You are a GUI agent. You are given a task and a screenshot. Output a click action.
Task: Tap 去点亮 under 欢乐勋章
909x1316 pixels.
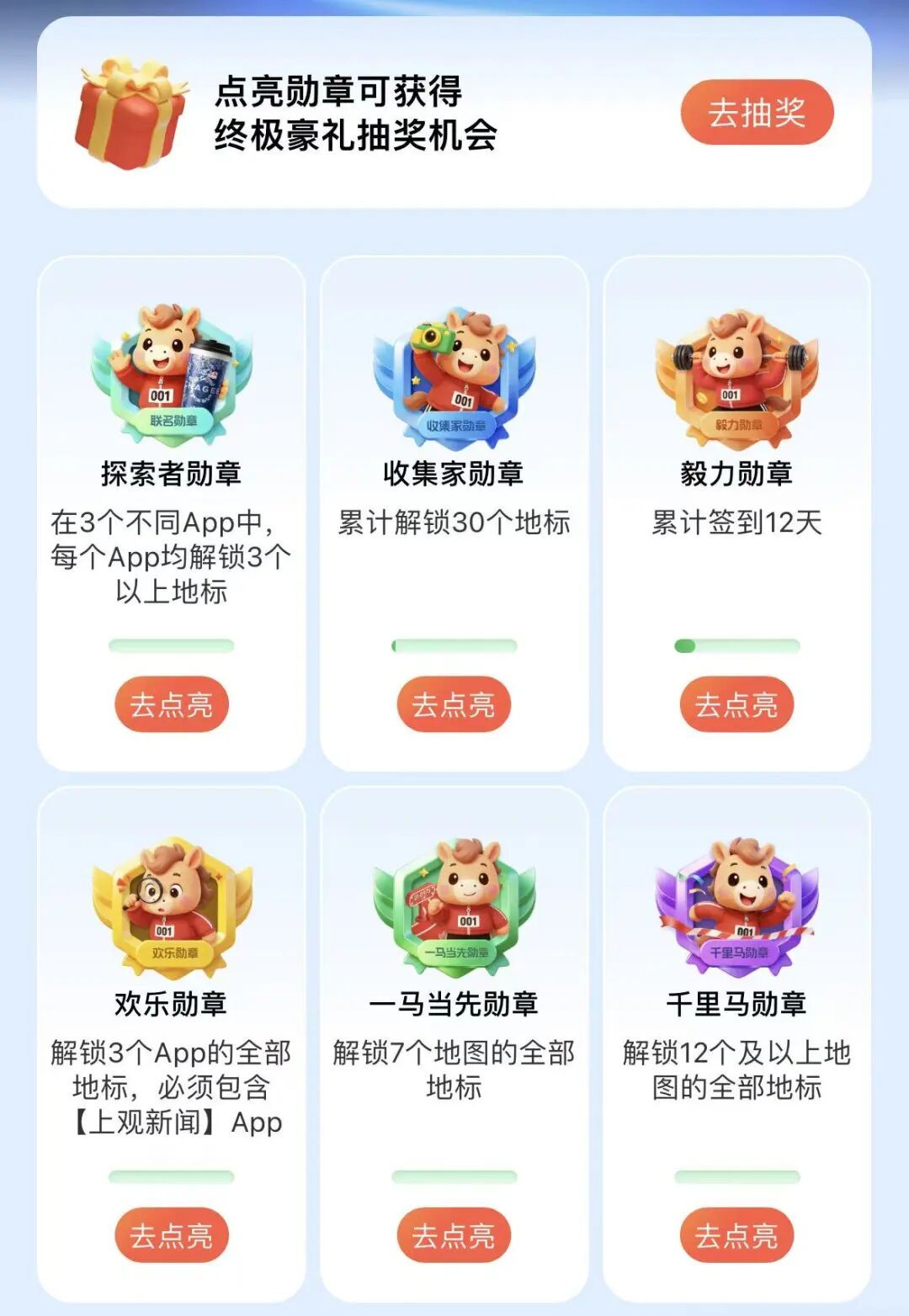(x=172, y=1235)
